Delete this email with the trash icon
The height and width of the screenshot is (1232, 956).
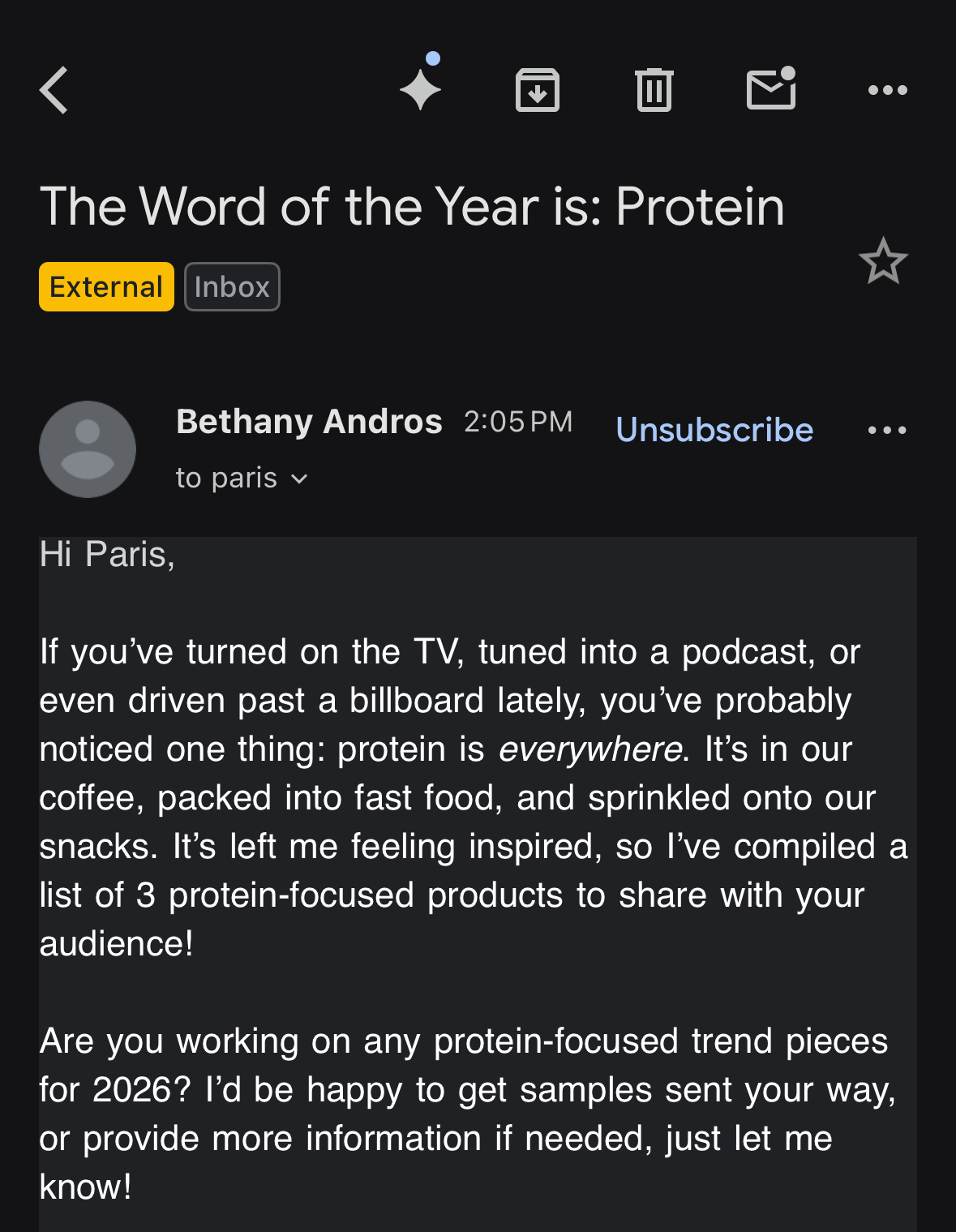pyautogui.click(x=654, y=90)
